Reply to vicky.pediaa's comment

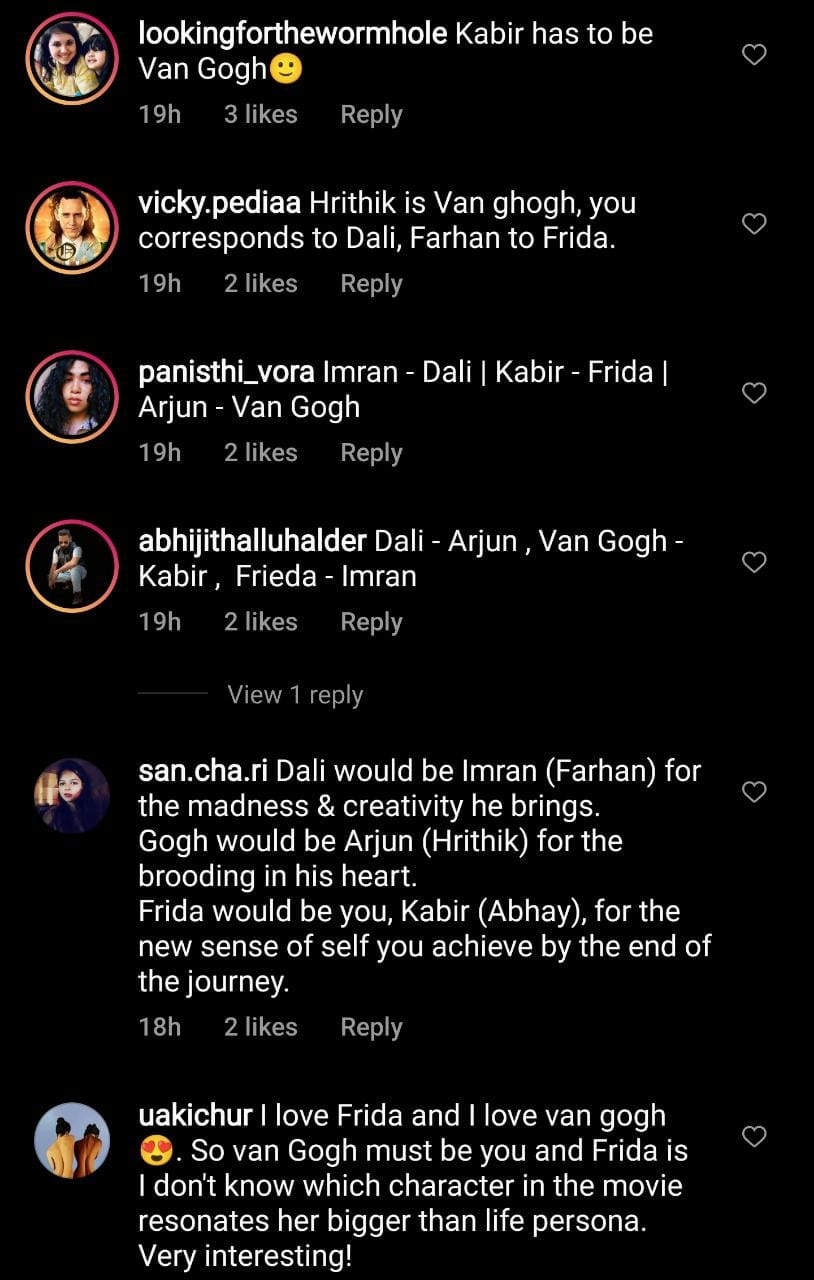click(x=371, y=284)
